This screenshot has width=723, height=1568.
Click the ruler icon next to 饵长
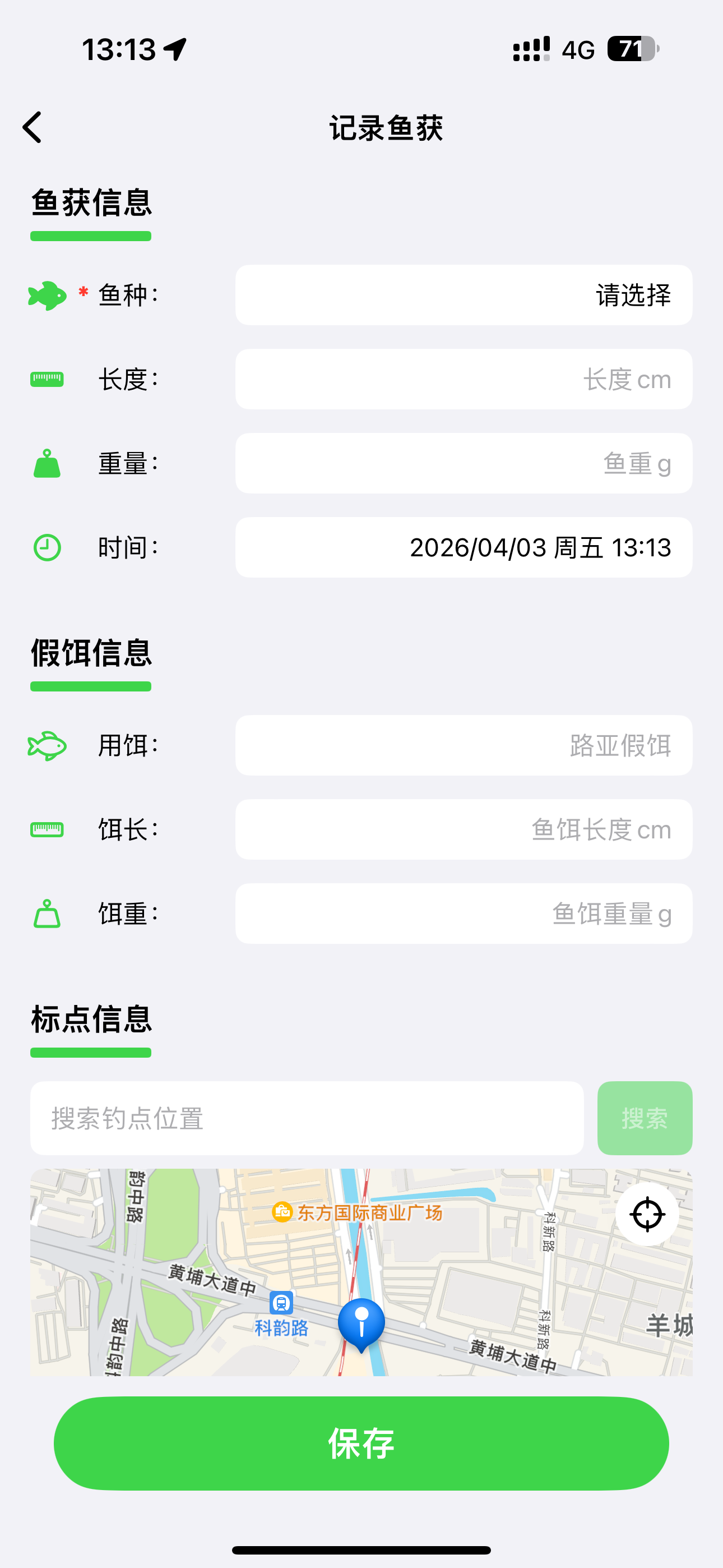(x=47, y=829)
